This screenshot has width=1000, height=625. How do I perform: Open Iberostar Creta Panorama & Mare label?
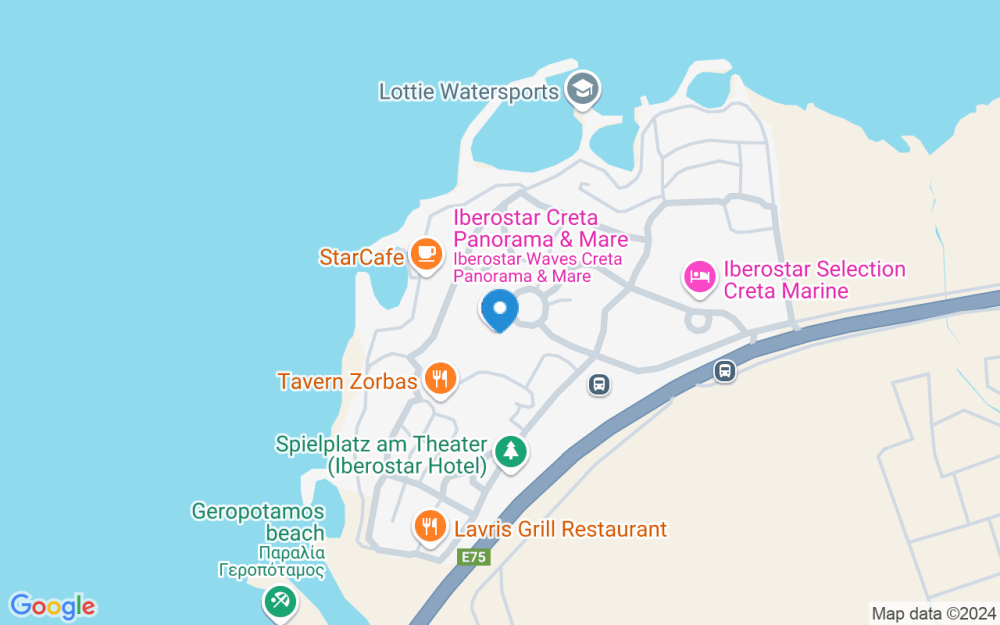[540, 229]
